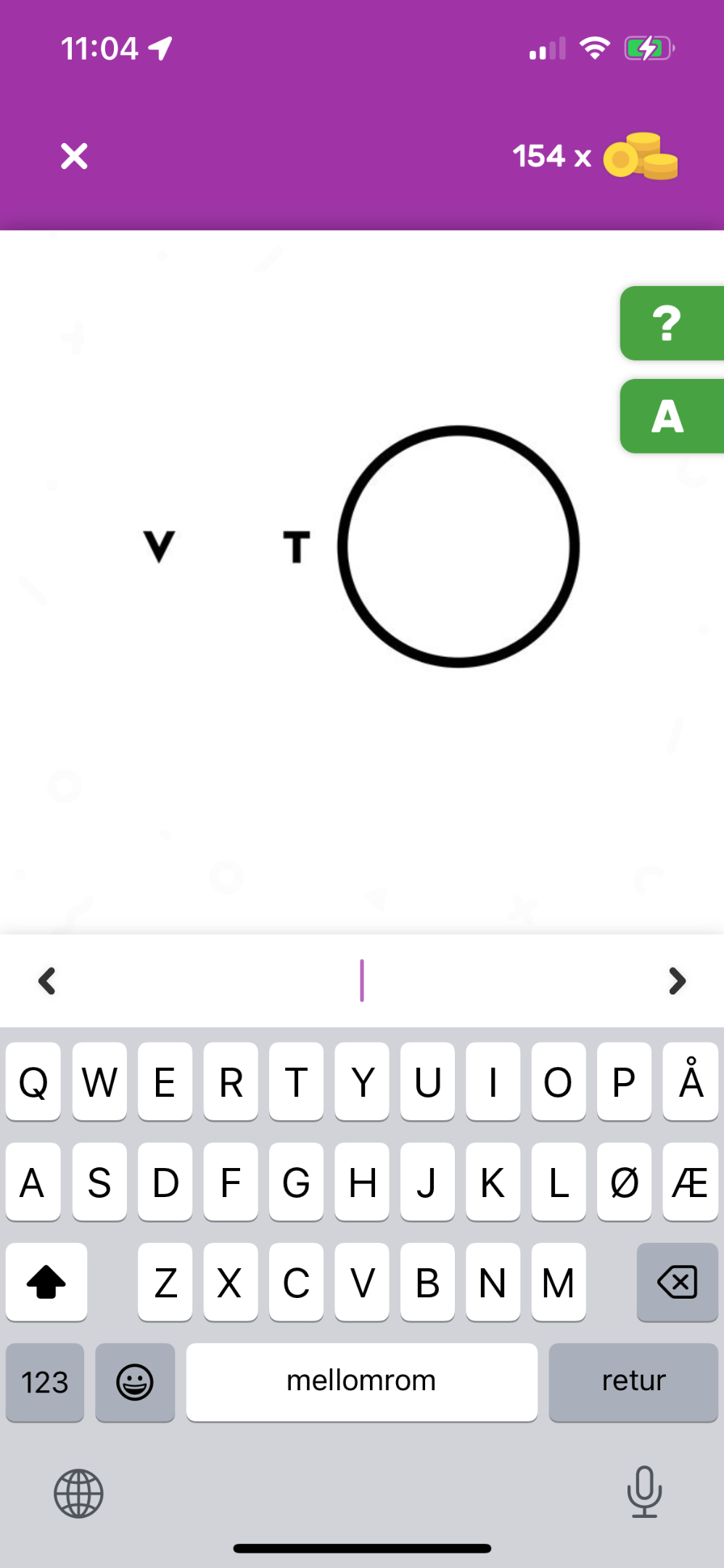
Task: Go to the previous puzzle arrow
Action: 47,981
